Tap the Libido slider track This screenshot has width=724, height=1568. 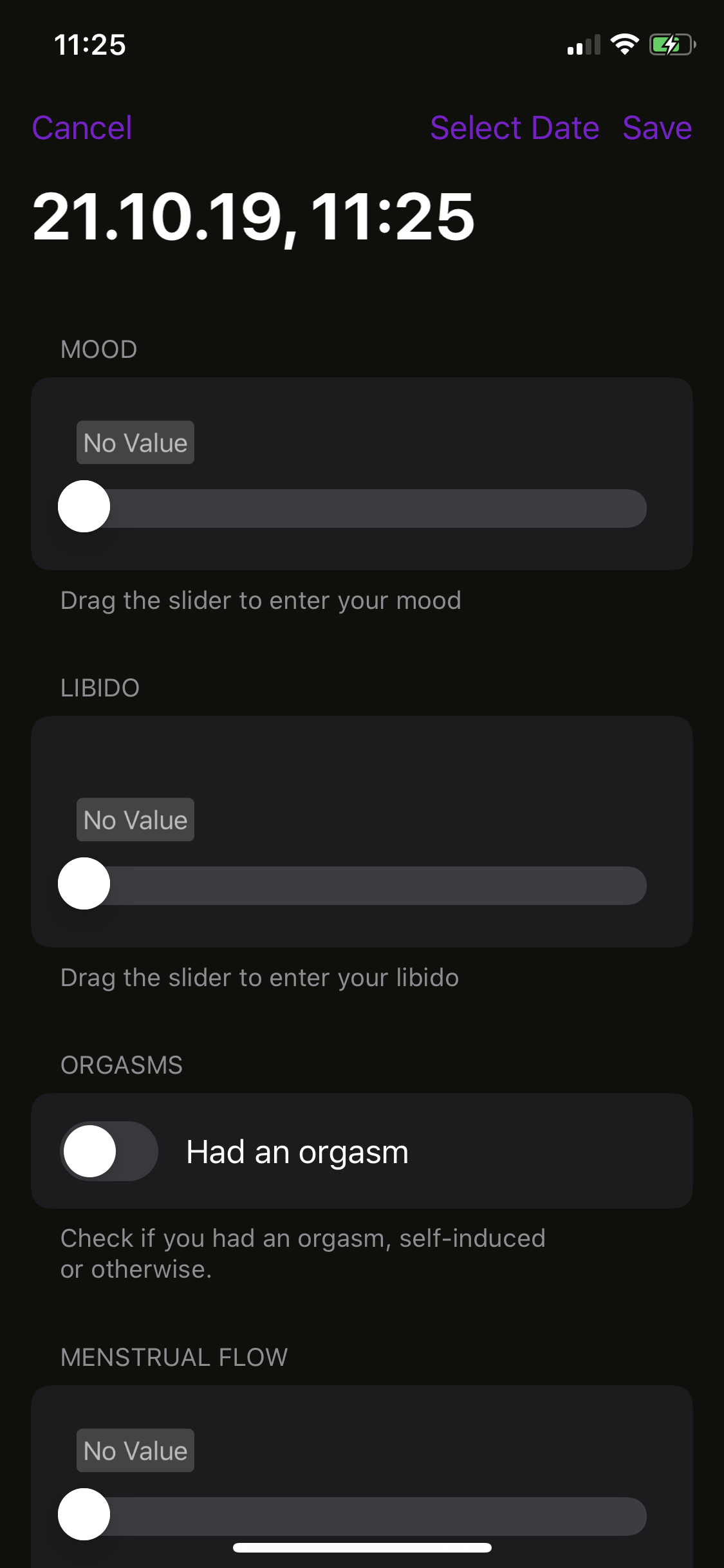[353, 885]
